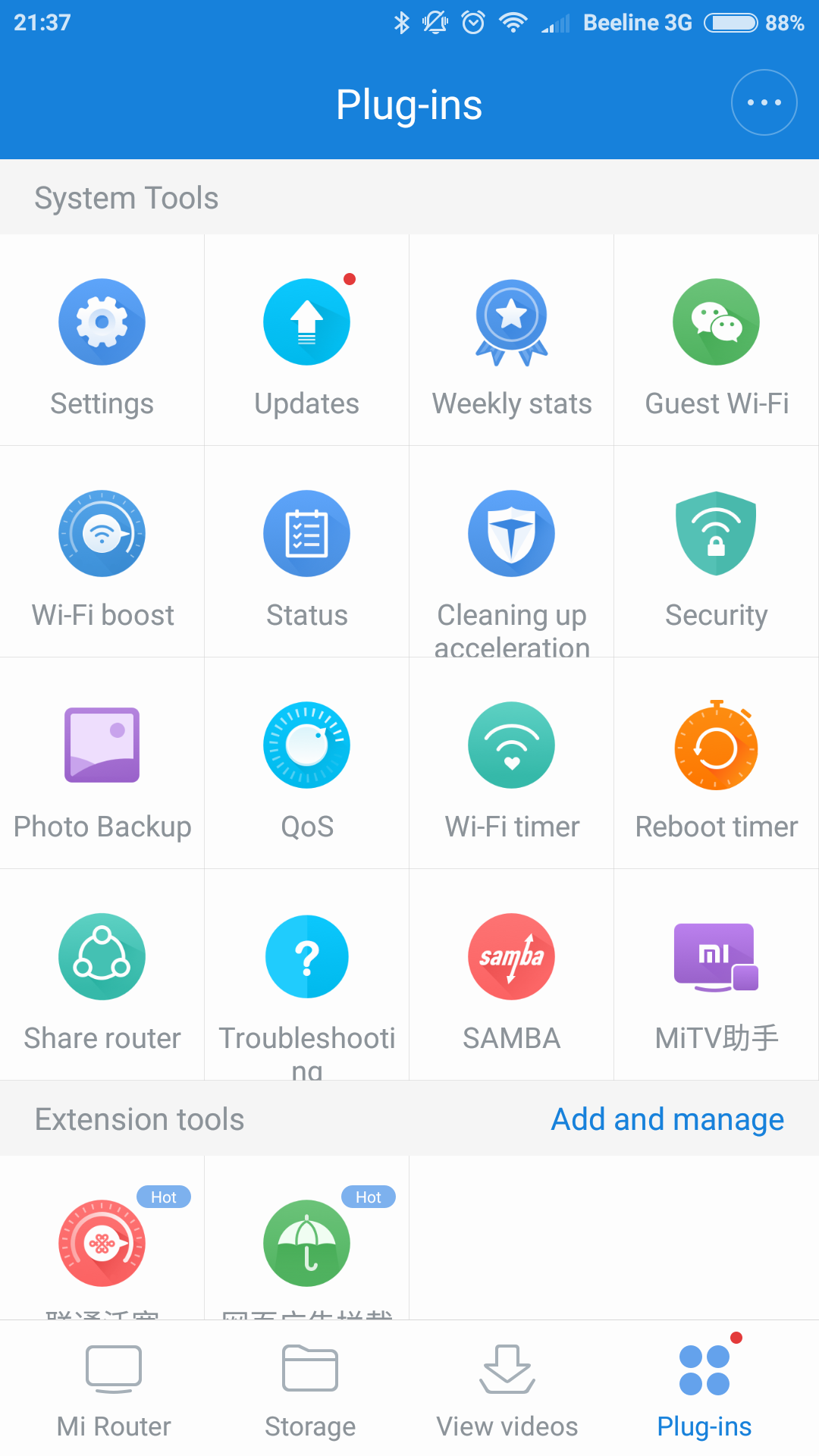
Task: Open Reboot timer
Action: pyautogui.click(x=716, y=764)
